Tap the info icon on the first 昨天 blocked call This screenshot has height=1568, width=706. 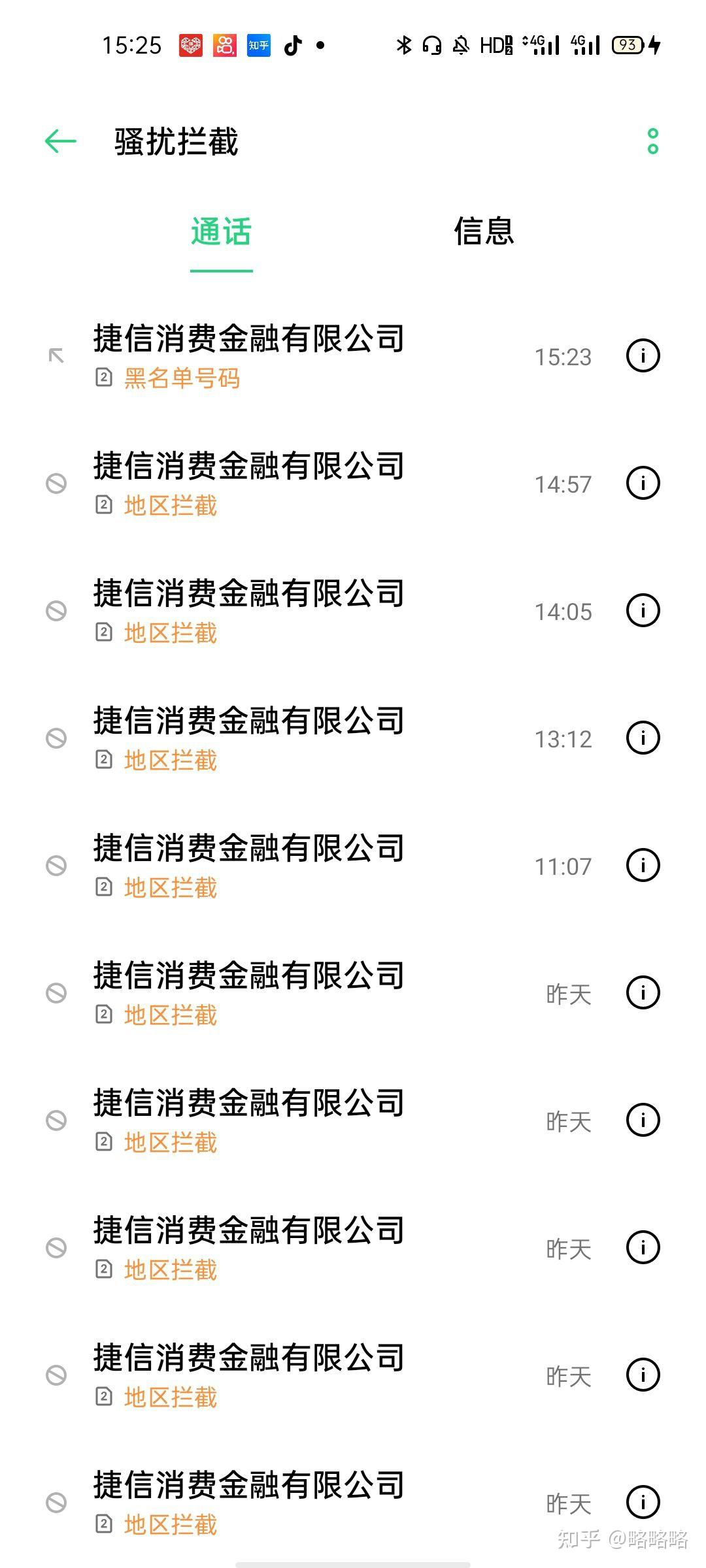tap(642, 991)
